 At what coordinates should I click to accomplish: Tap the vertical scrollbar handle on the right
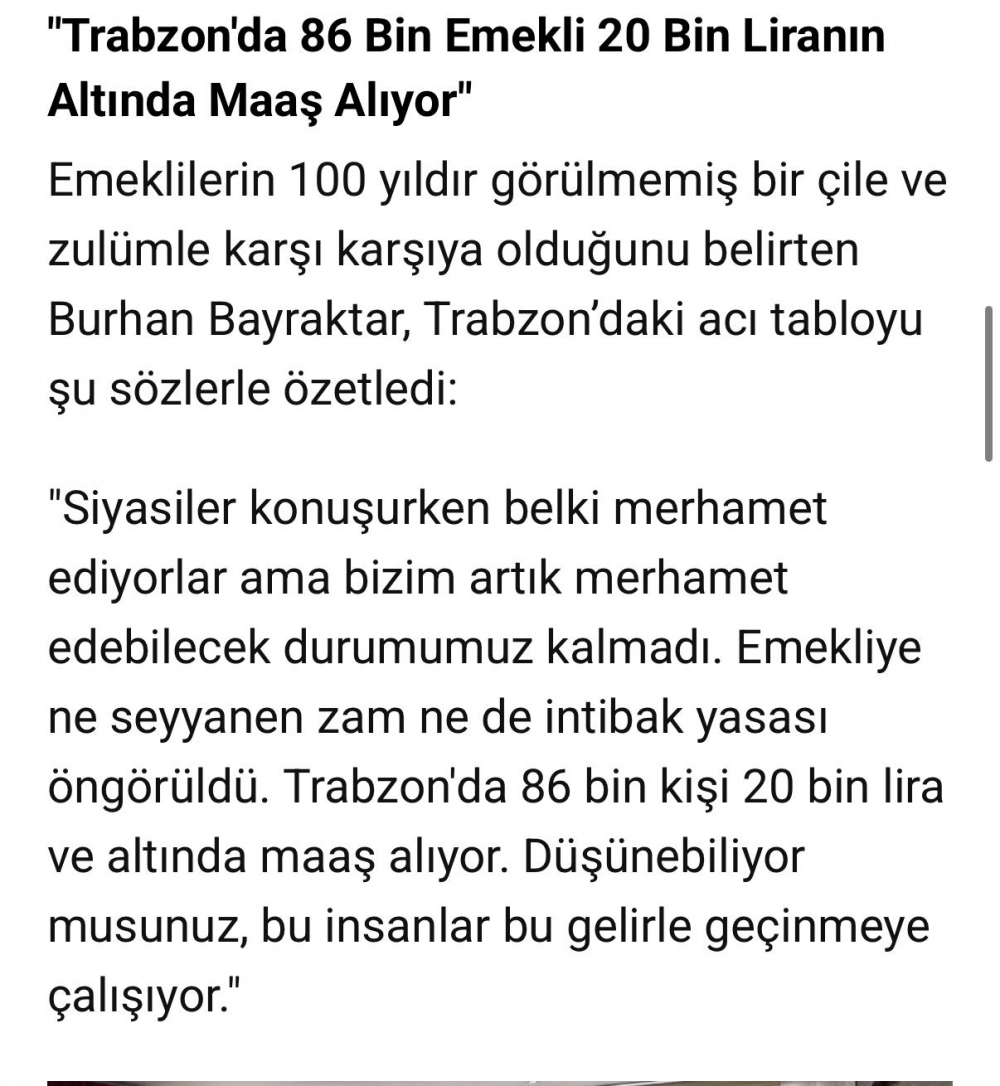(989, 384)
